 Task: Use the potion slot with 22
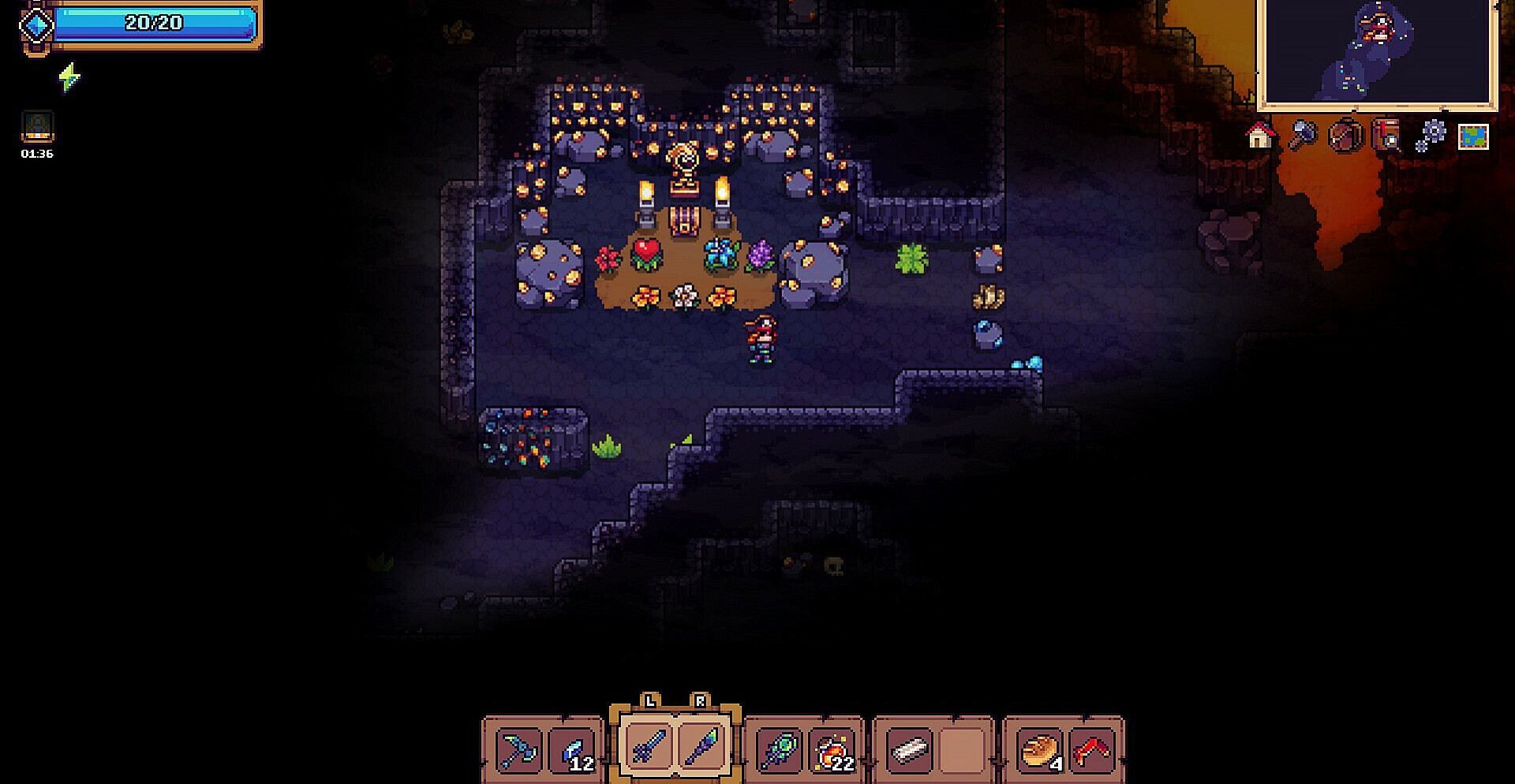tap(833, 749)
